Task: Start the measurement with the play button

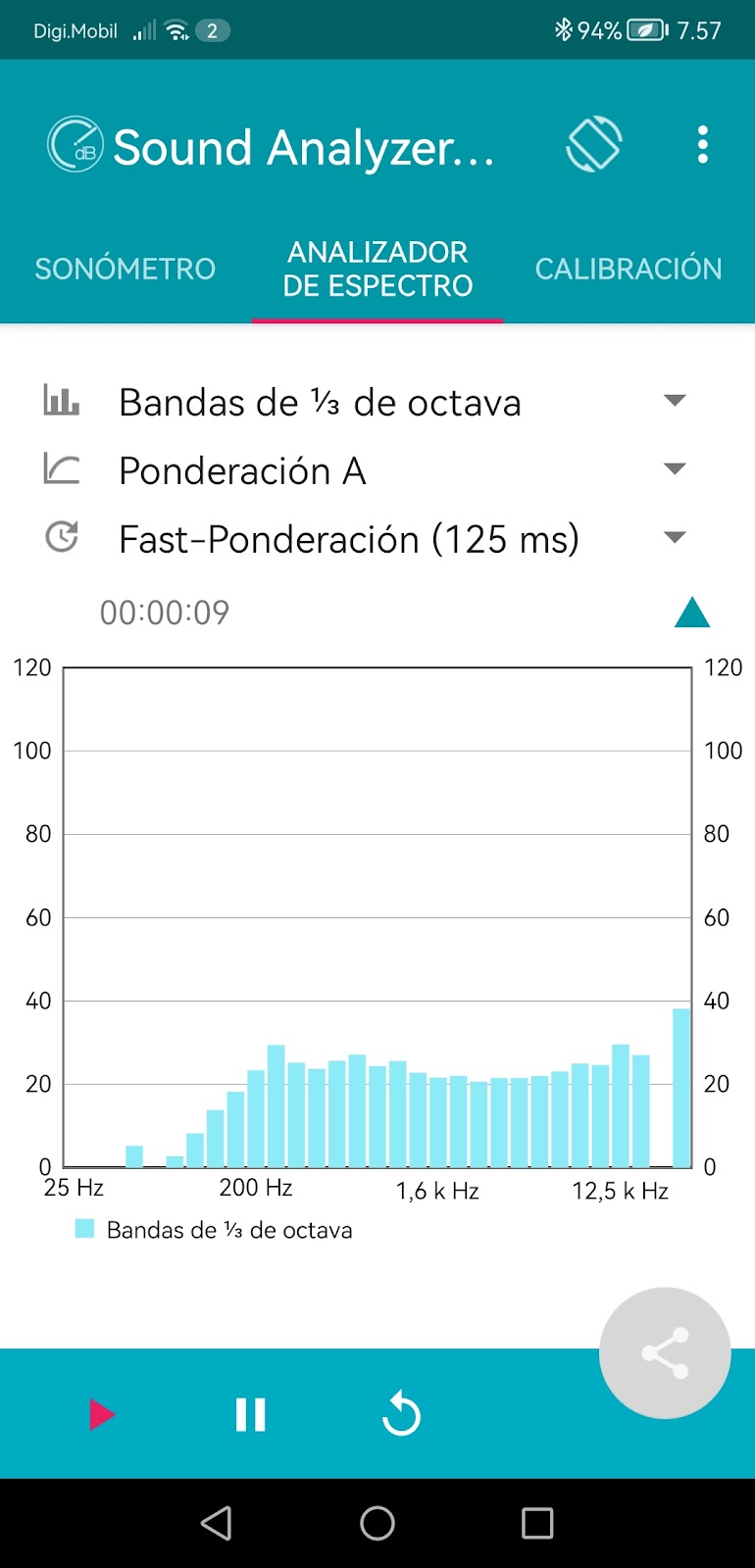Action: point(101,1414)
